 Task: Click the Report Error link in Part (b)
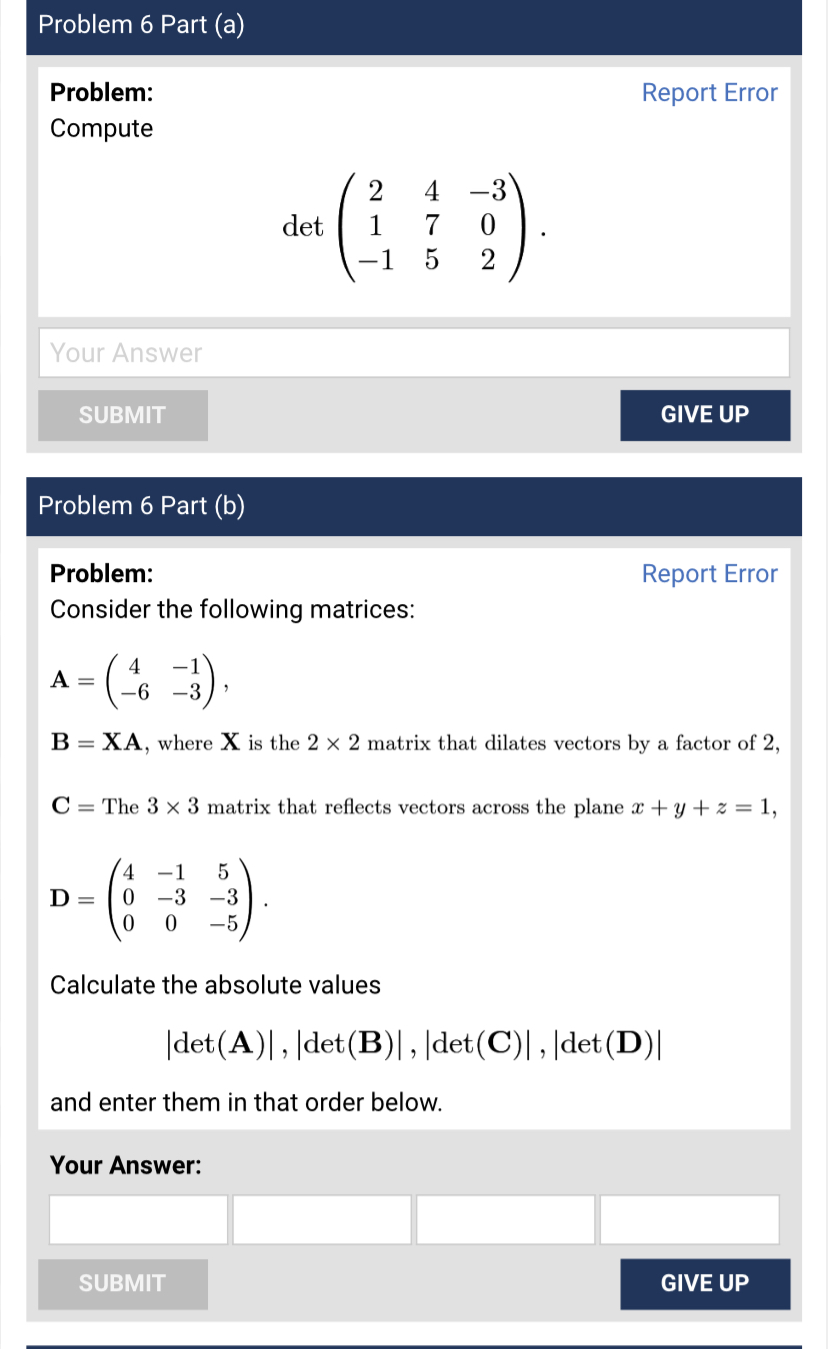709,573
